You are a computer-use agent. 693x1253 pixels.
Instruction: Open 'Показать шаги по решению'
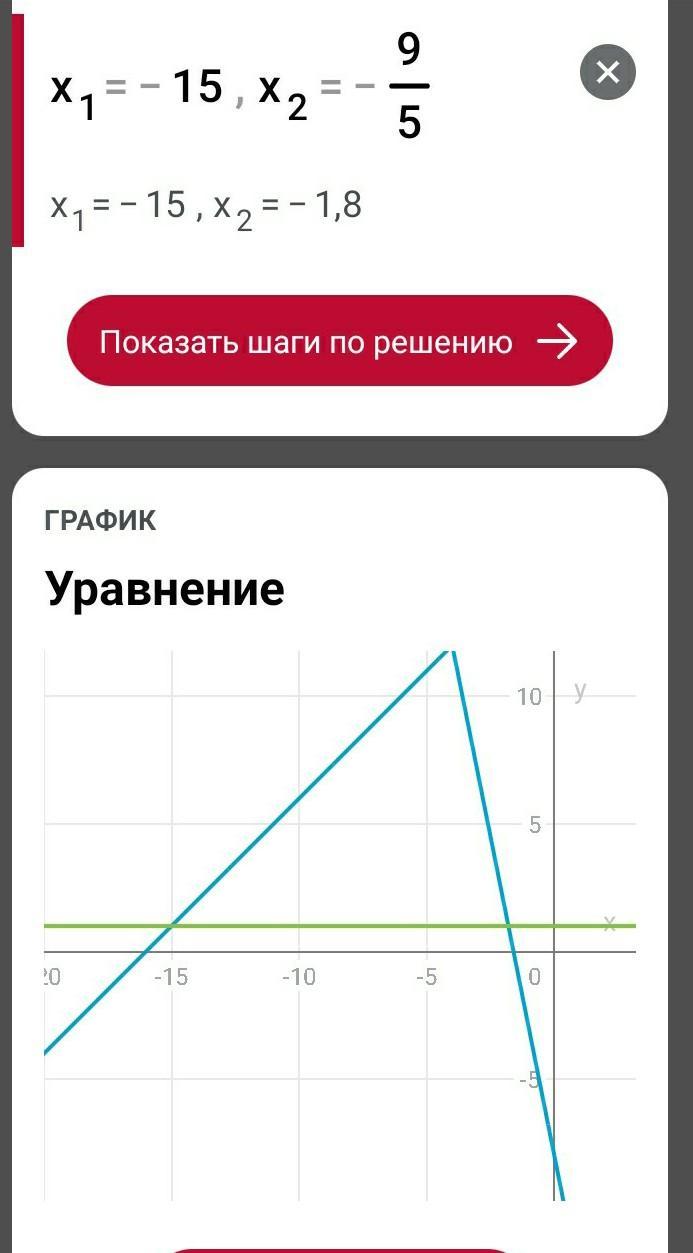click(339, 341)
